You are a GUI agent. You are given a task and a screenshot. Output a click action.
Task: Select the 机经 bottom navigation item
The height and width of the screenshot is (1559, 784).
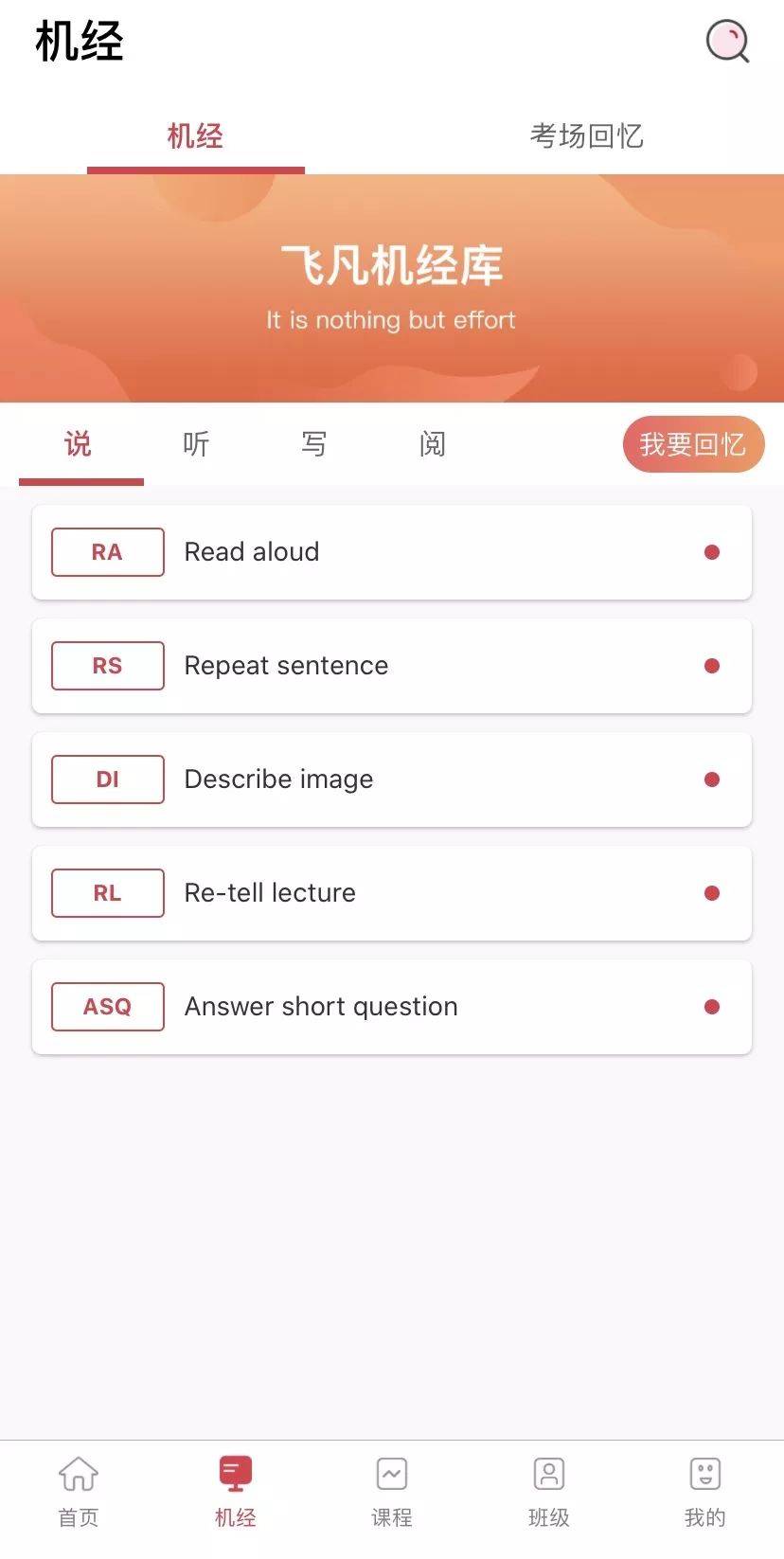pyautogui.click(x=236, y=1492)
